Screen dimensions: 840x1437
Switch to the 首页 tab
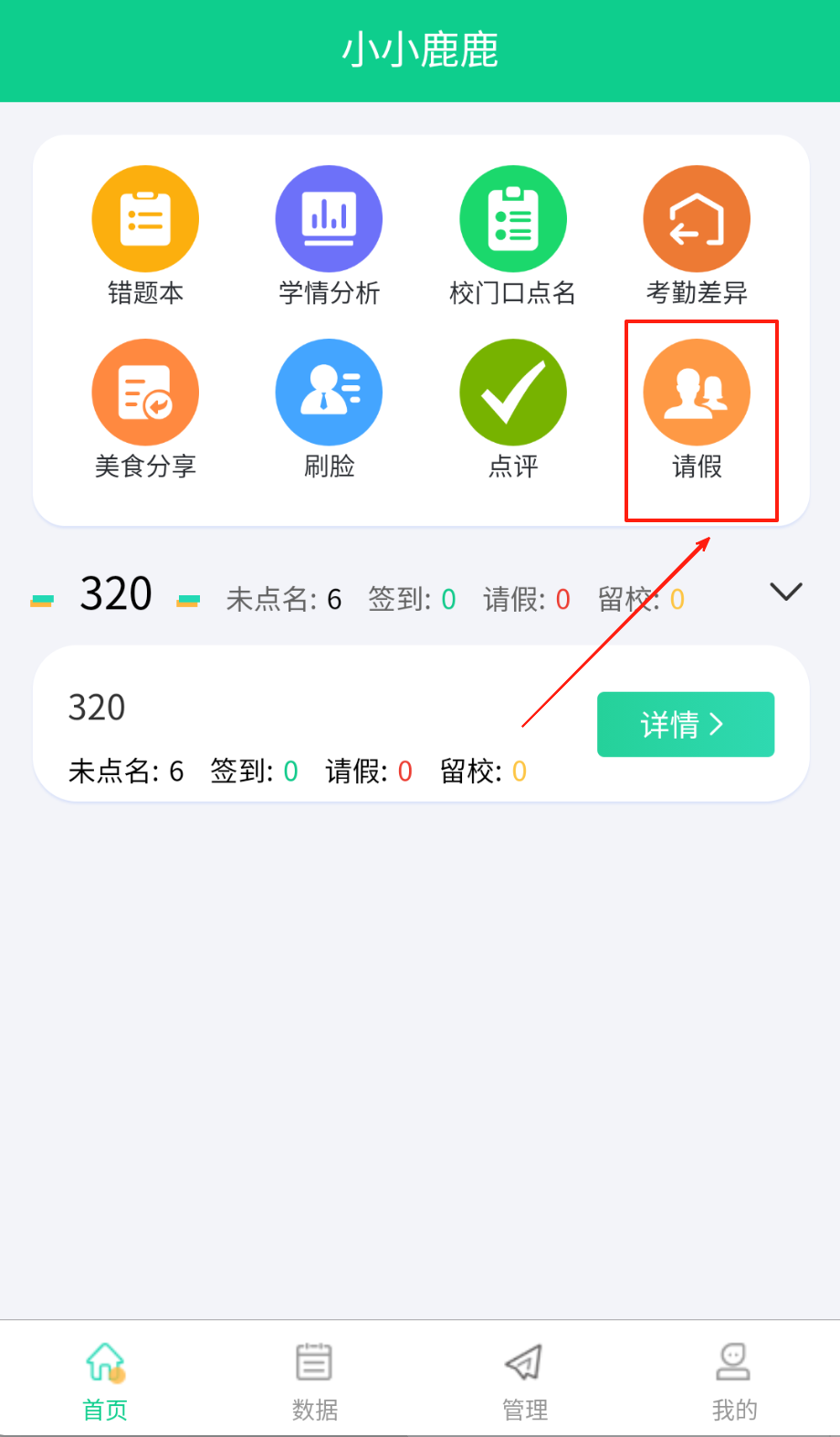coord(105,1380)
